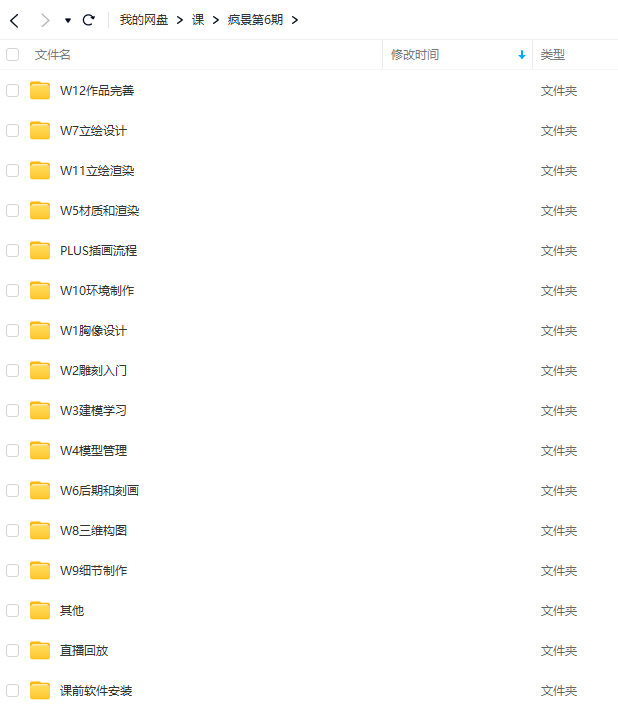The image size is (618, 718).
Task: Refresh the file list
Action: (88, 20)
